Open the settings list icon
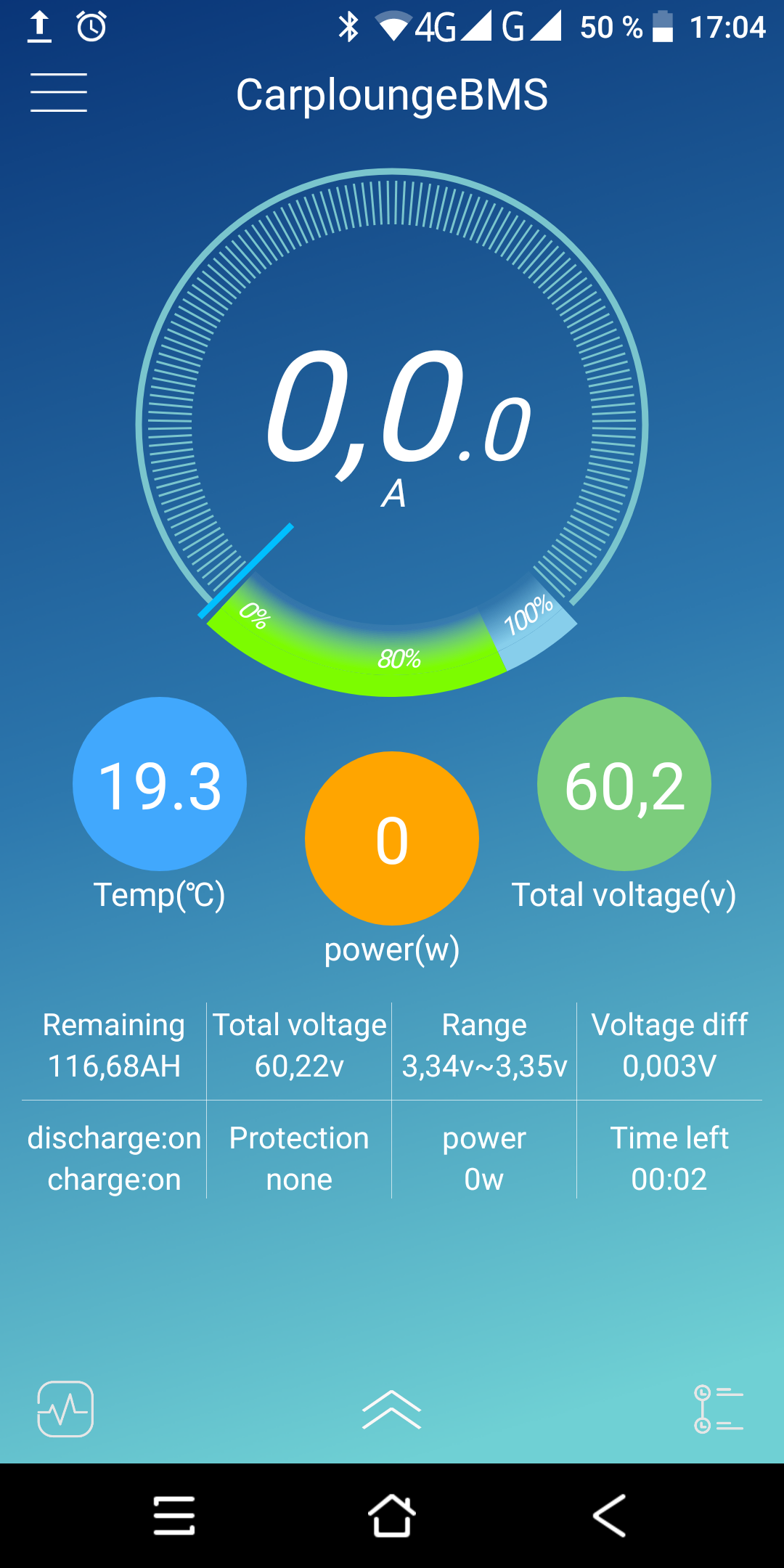Screen dimensions: 784x1568 [x=718, y=1409]
